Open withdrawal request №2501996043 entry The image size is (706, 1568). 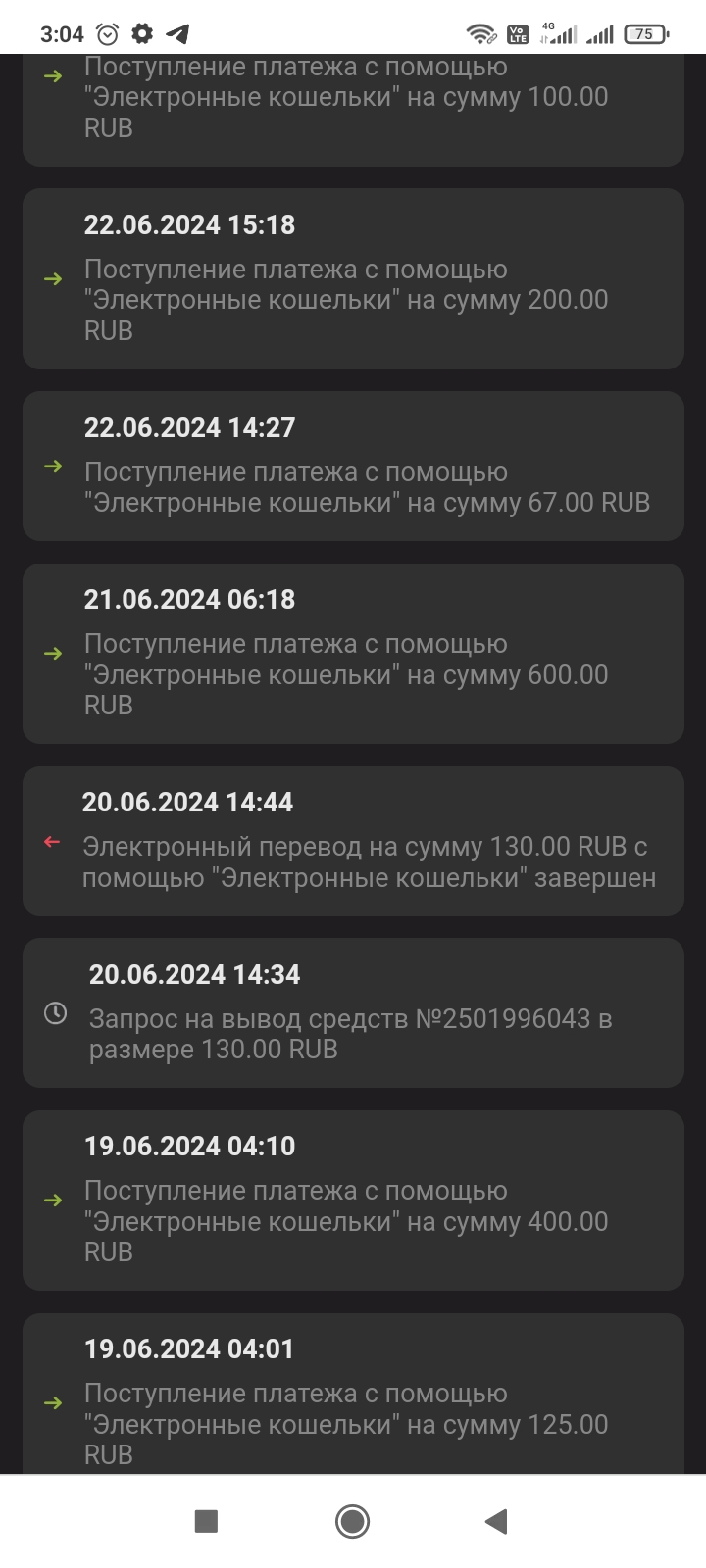353,1012
